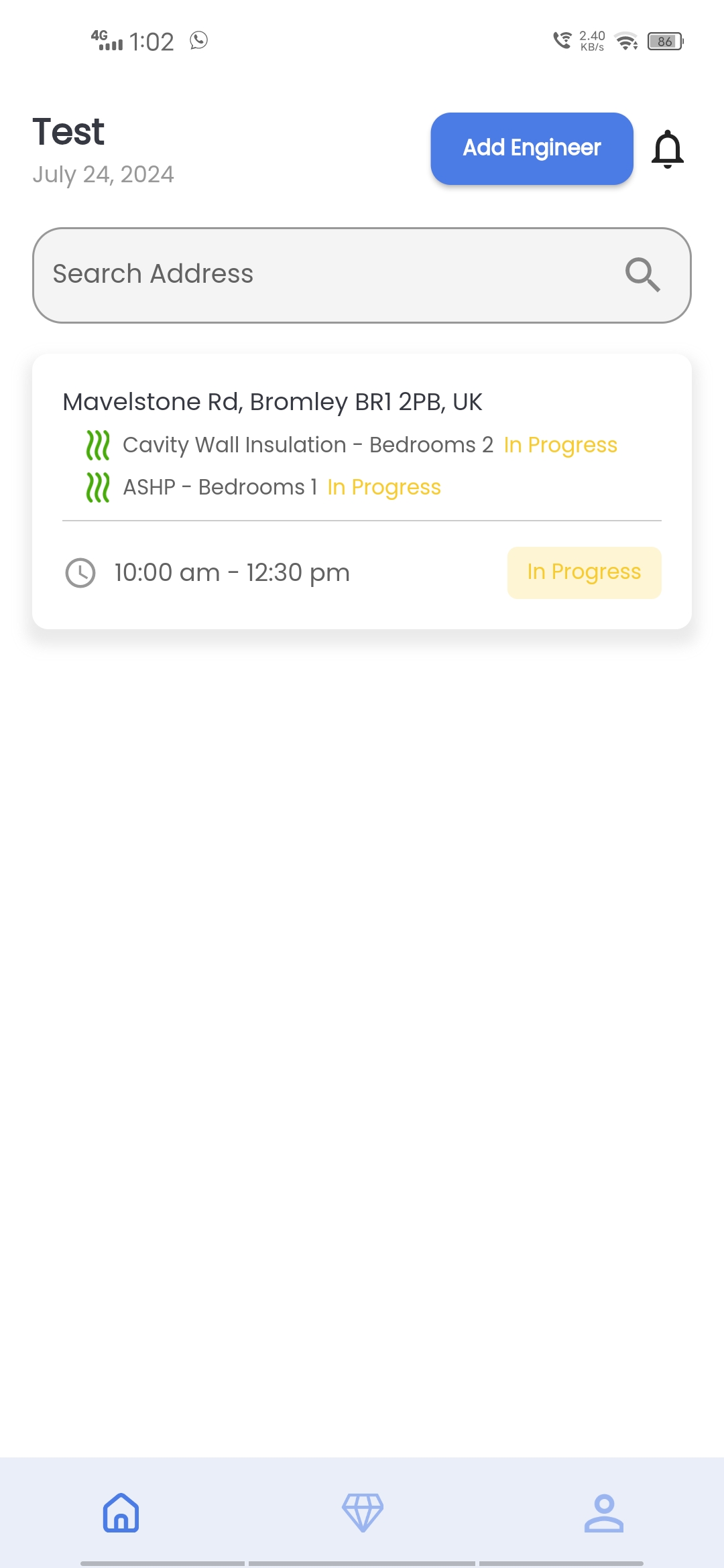Focus the Search Address field
This screenshot has width=724, height=1568.
[362, 275]
